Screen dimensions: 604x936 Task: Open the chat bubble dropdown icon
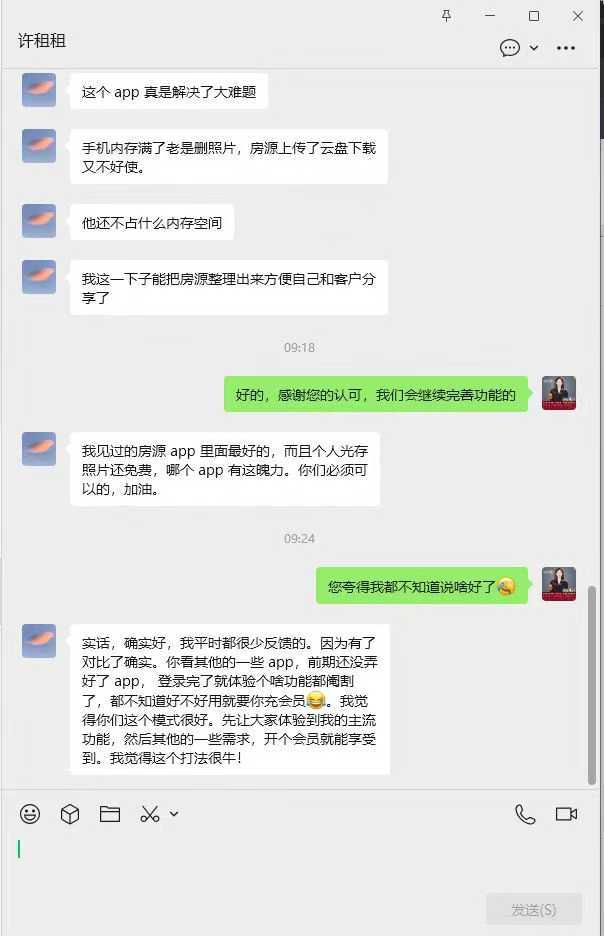coord(511,48)
